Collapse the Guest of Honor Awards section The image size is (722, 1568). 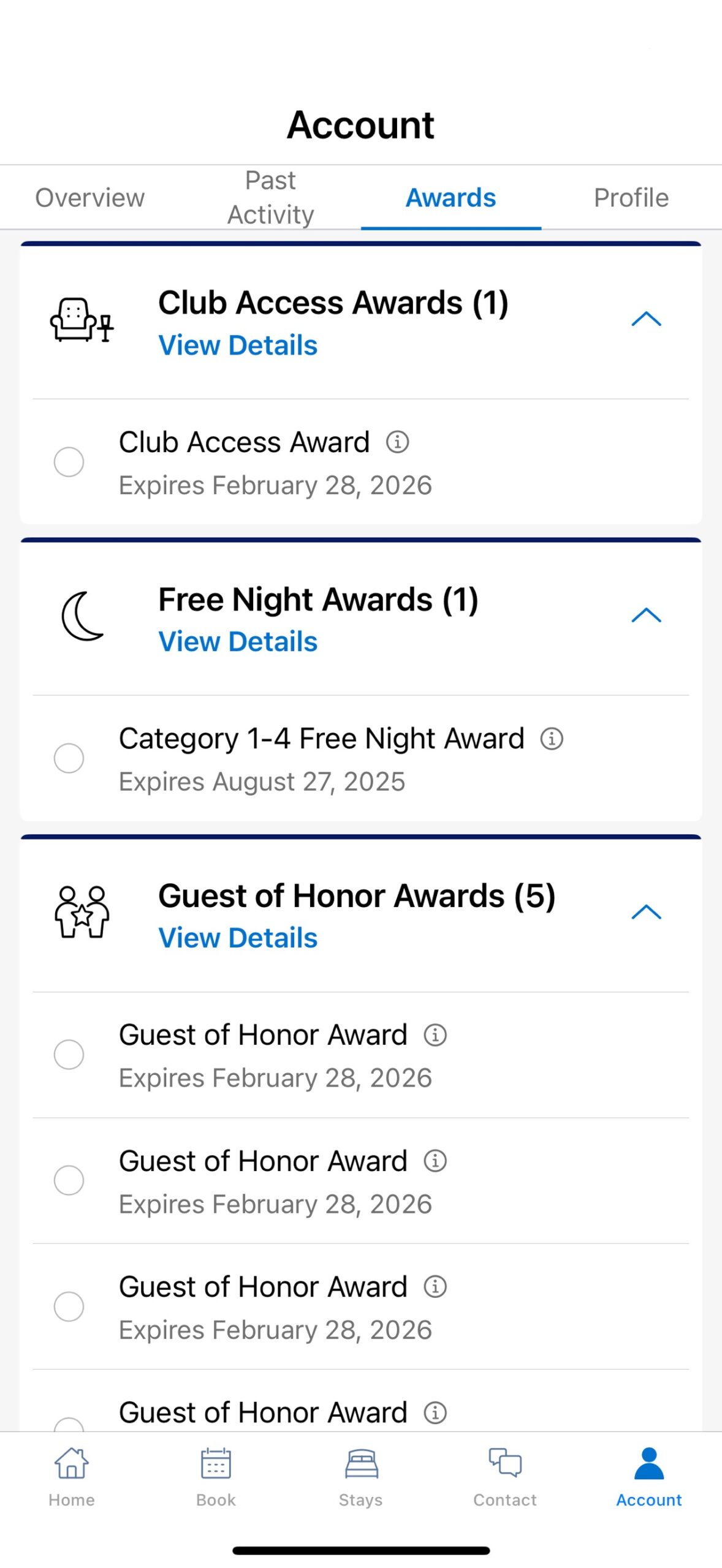point(645,913)
